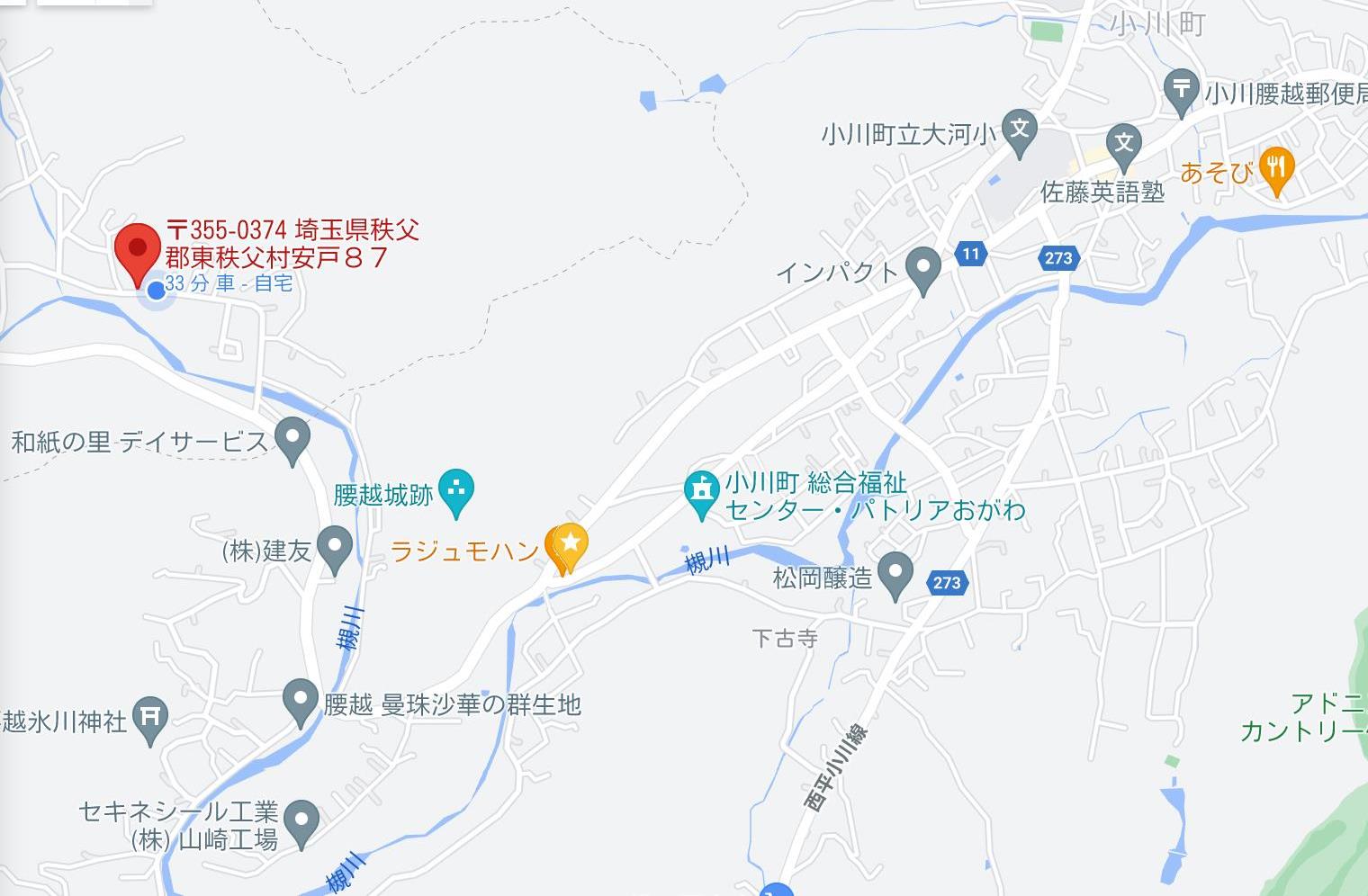Screen dimensions: 1368x896
Task: Open あそび restaurant marker
Action: click(x=1276, y=167)
